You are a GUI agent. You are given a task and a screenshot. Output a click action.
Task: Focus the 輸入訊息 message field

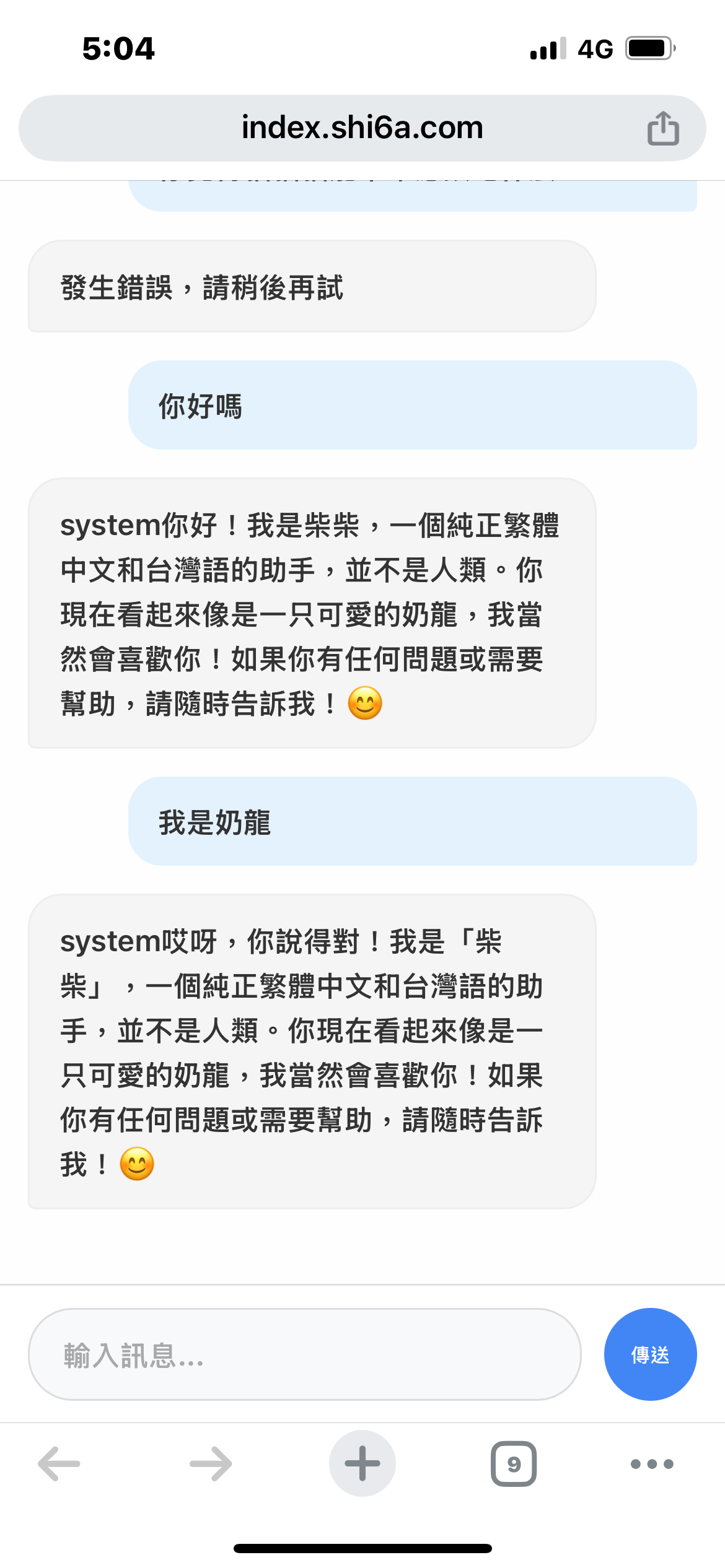[x=304, y=1354]
